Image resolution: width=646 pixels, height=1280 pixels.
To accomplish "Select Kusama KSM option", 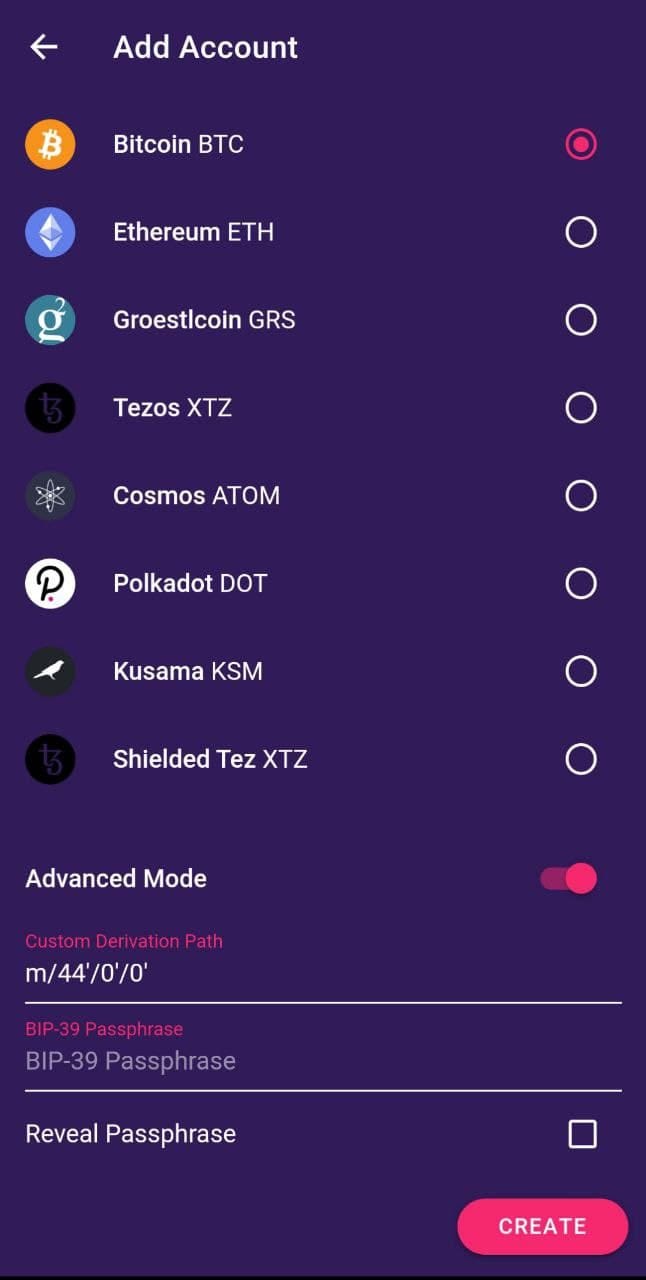I will 581,671.
